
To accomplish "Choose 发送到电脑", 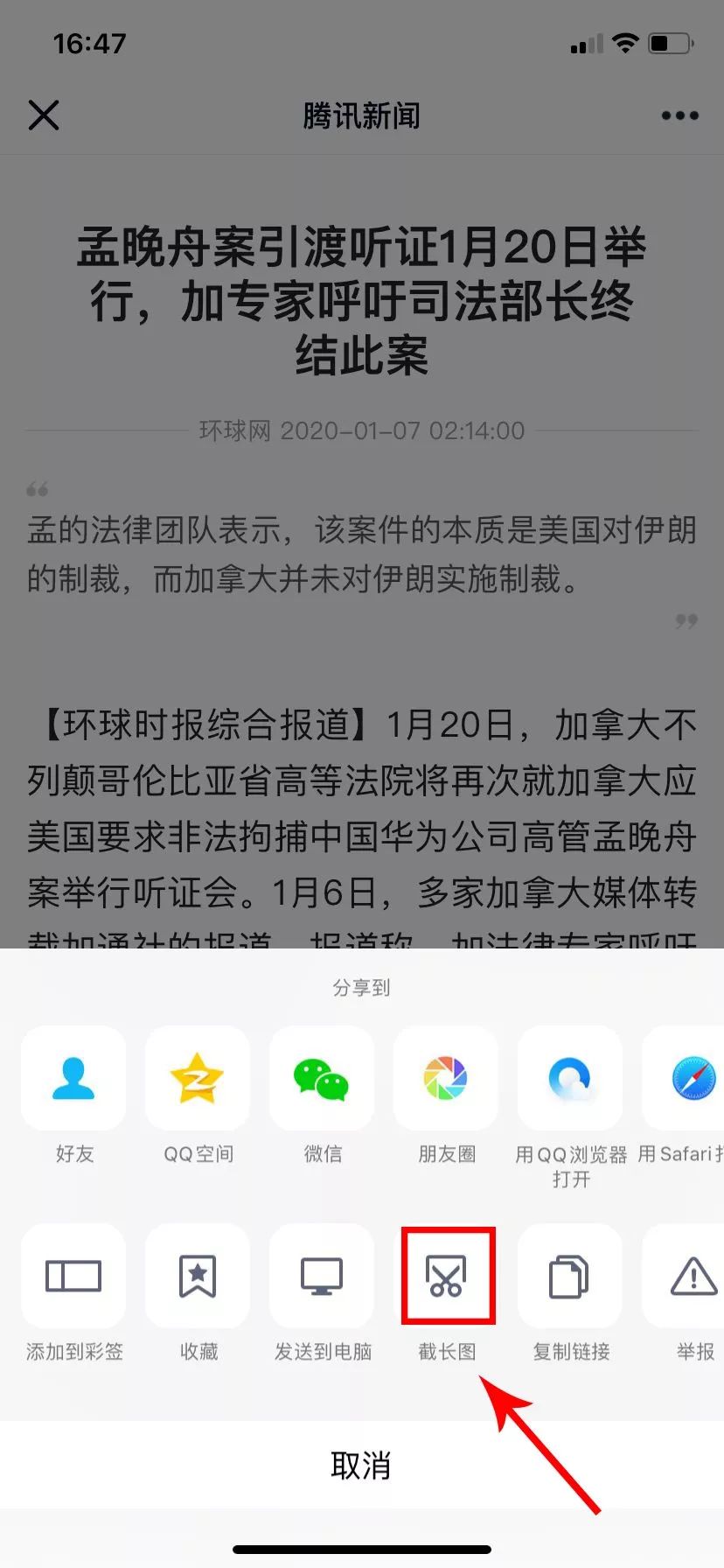I will [322, 1276].
